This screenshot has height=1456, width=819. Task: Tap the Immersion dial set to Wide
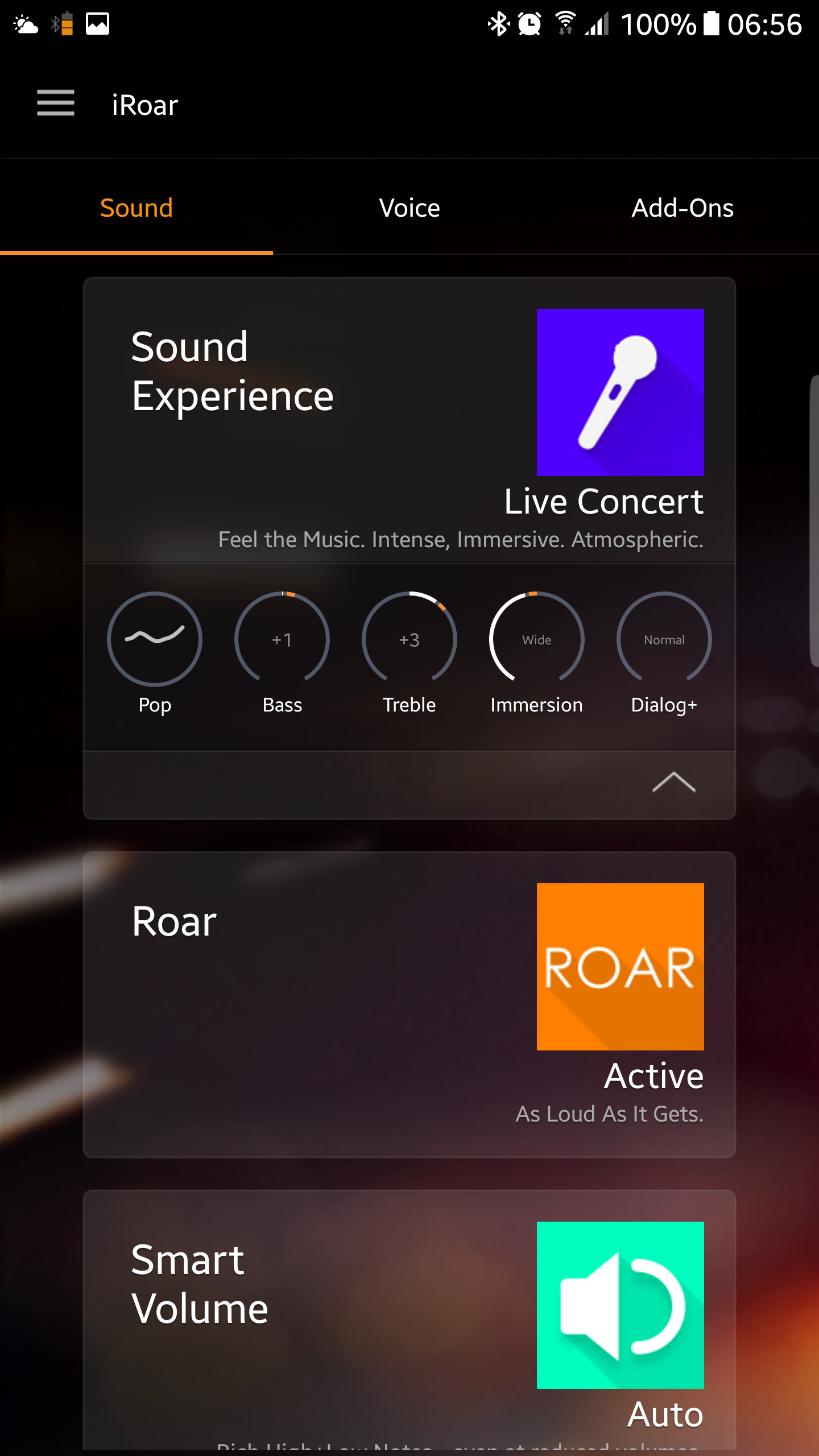[536, 639]
